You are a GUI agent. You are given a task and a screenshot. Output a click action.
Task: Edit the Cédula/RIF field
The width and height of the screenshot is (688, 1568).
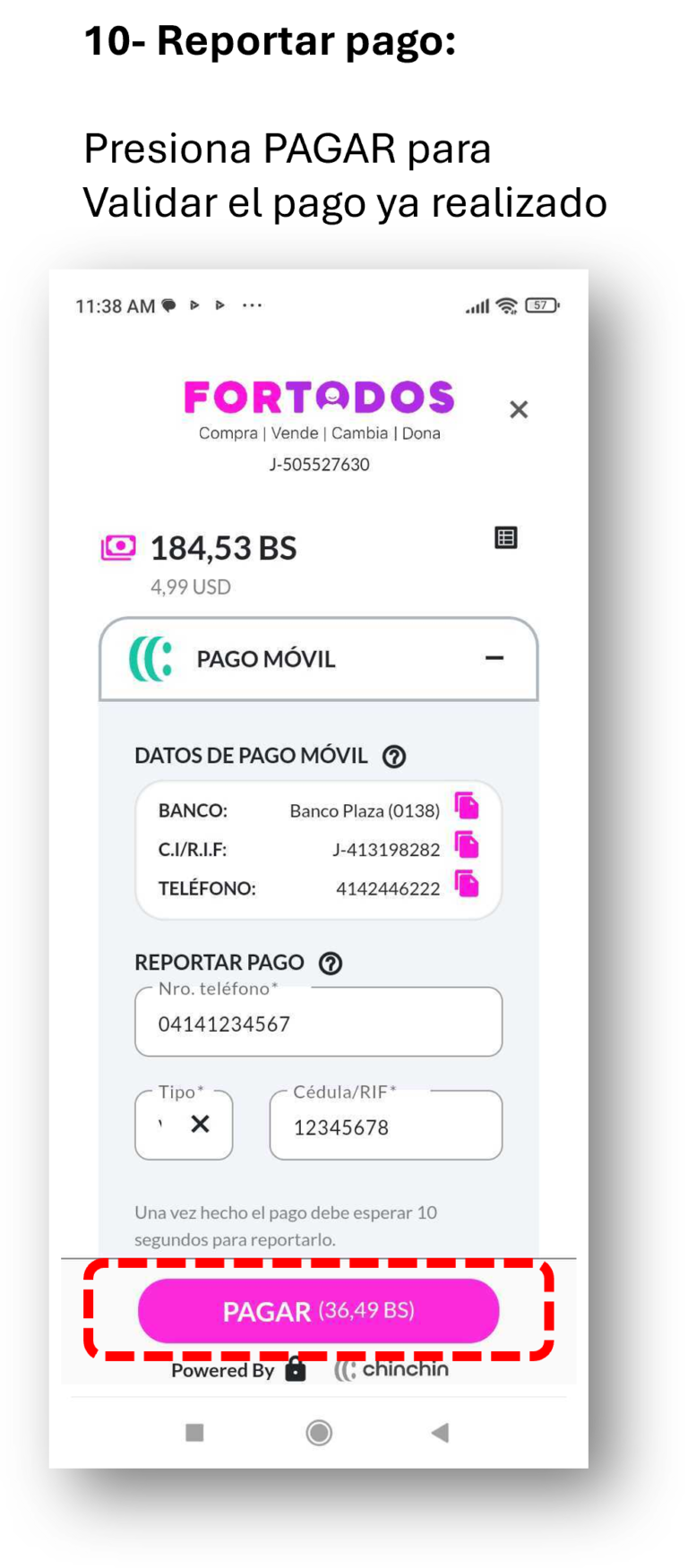click(385, 1127)
